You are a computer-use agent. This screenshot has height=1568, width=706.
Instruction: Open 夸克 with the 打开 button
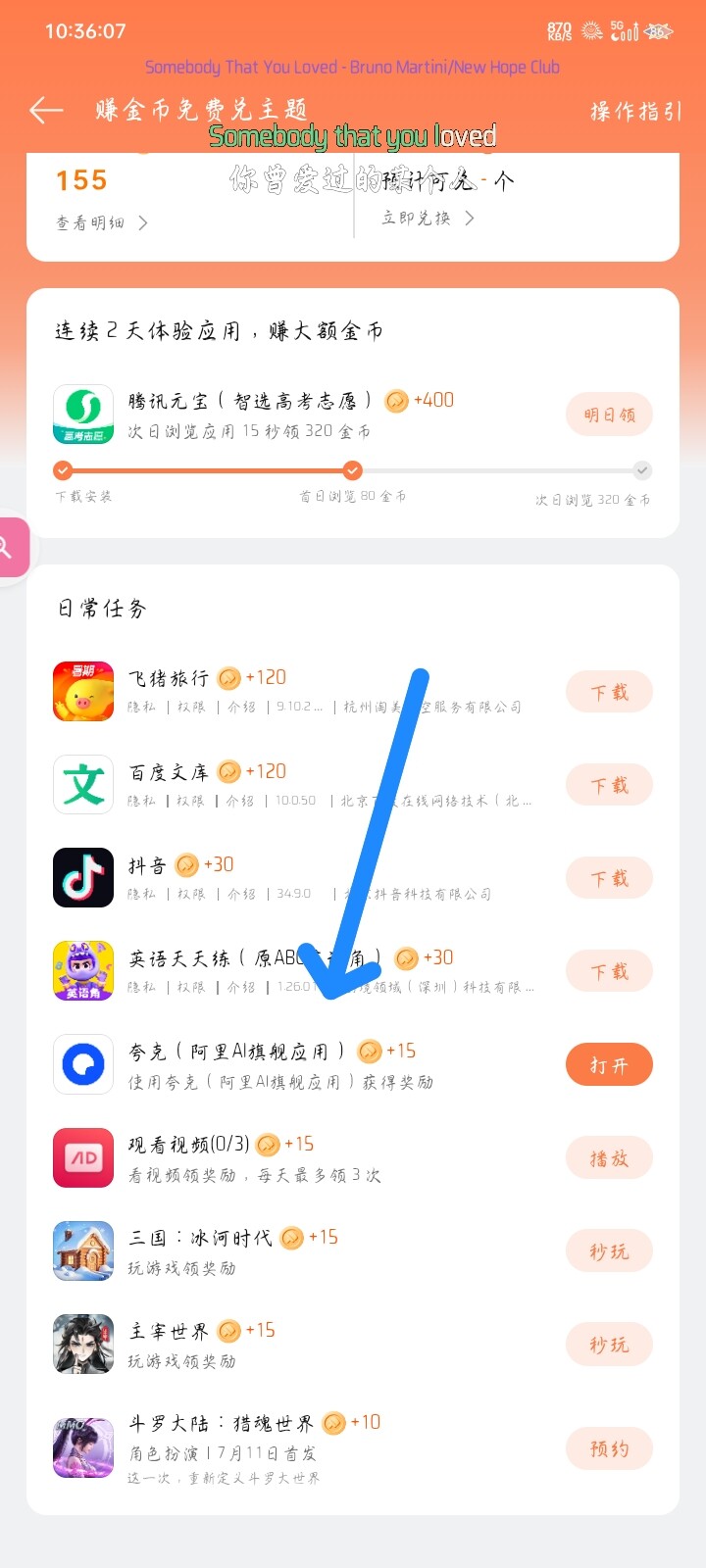coord(609,1065)
